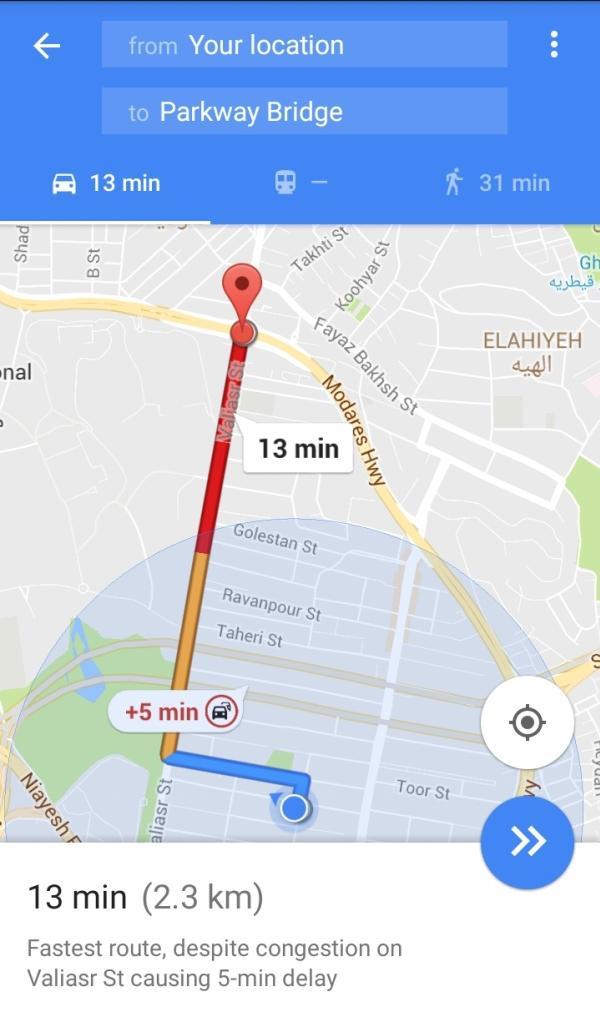Go back from directions screen
This screenshot has width=600, height=1026.
coord(47,46)
